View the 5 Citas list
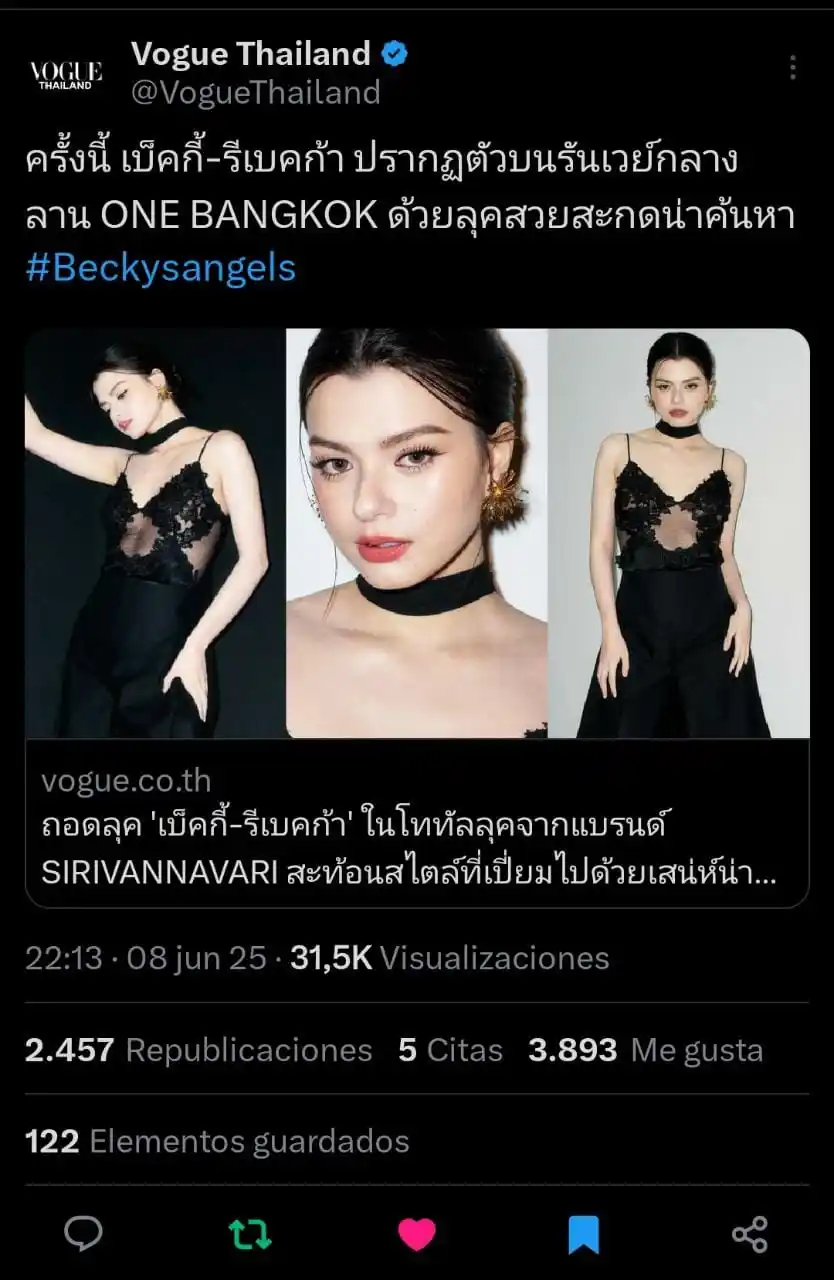 [450, 1050]
